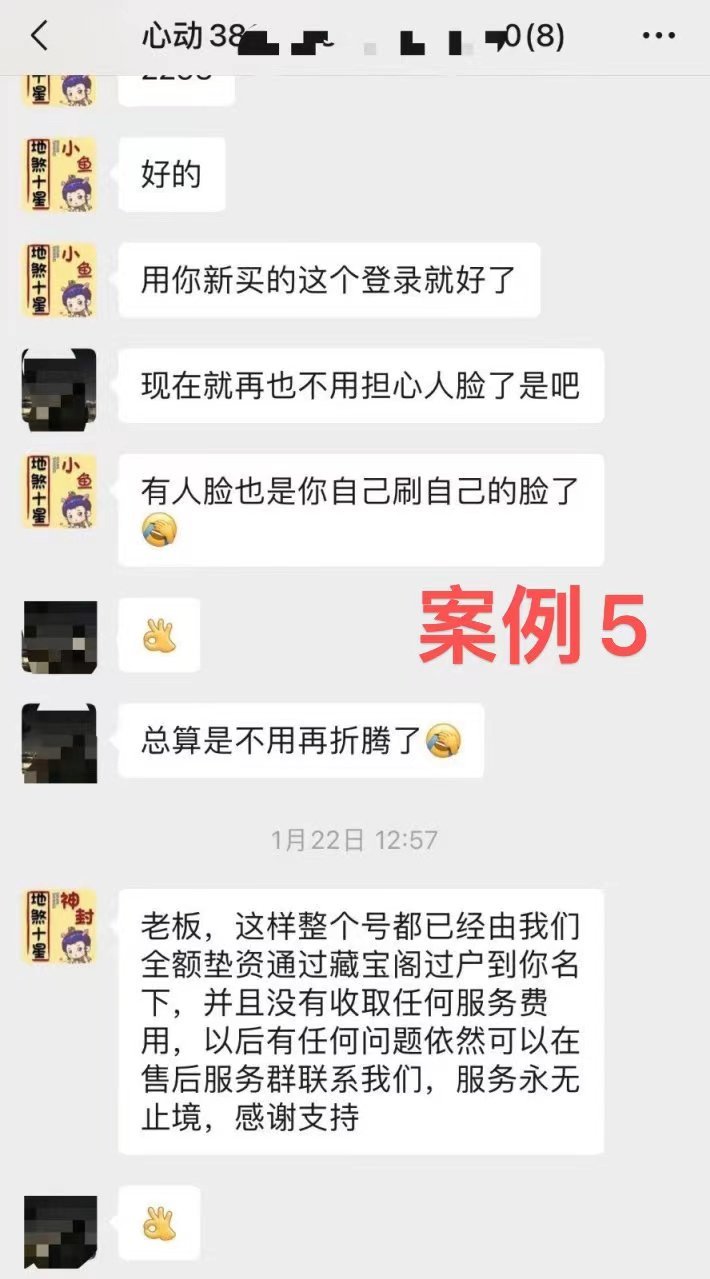The height and width of the screenshot is (1279, 710).
Task: Open avatar beside 总算是不用再折腾了 message
Action: 60,742
